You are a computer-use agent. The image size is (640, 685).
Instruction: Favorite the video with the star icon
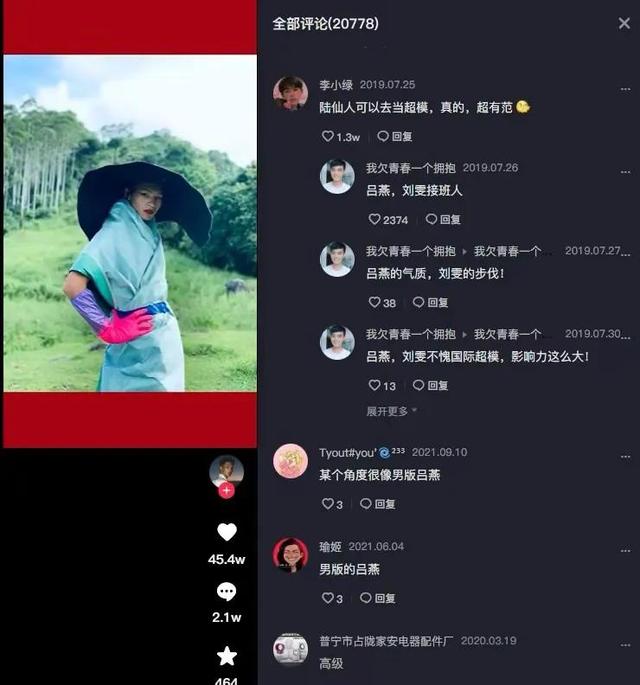coord(227,656)
